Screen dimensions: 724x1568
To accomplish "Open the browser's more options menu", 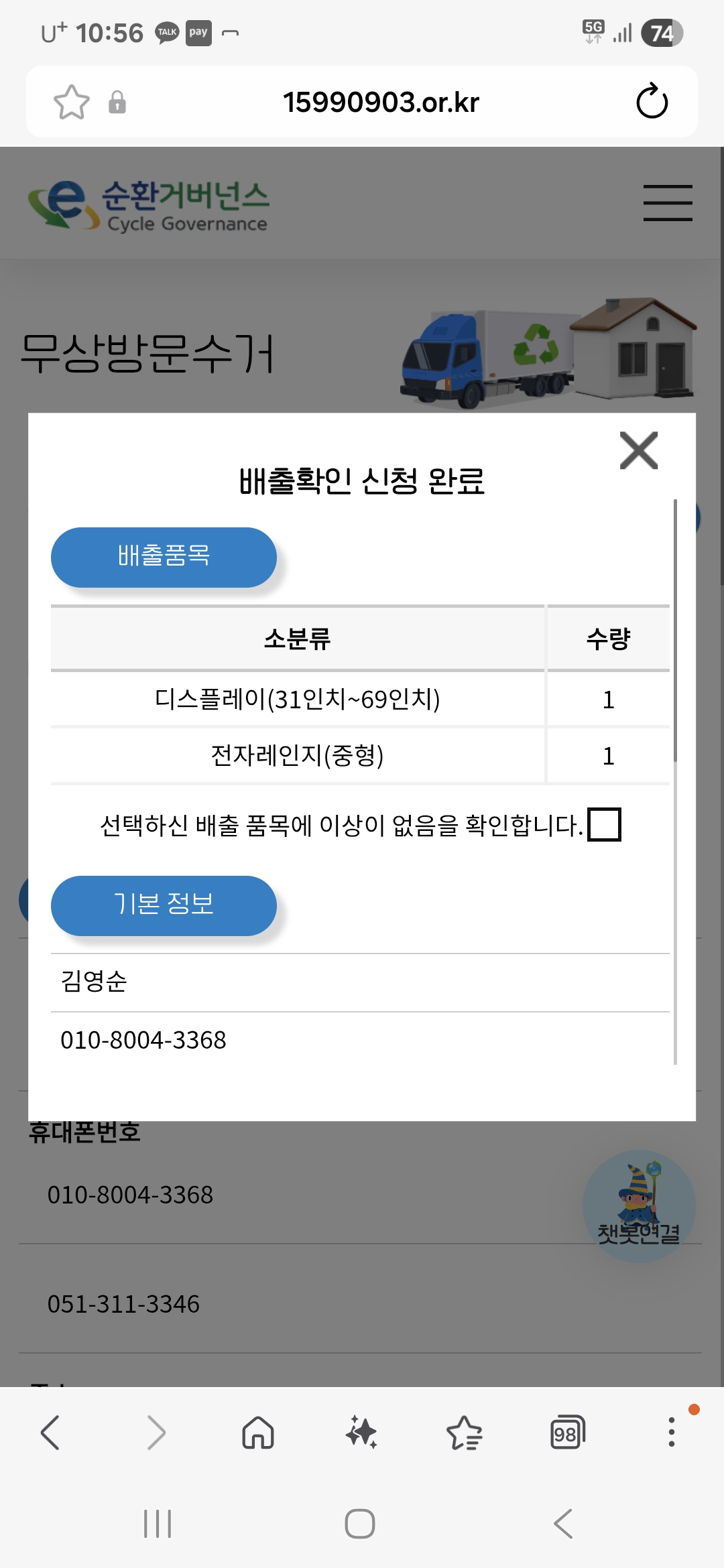I will (671, 1432).
